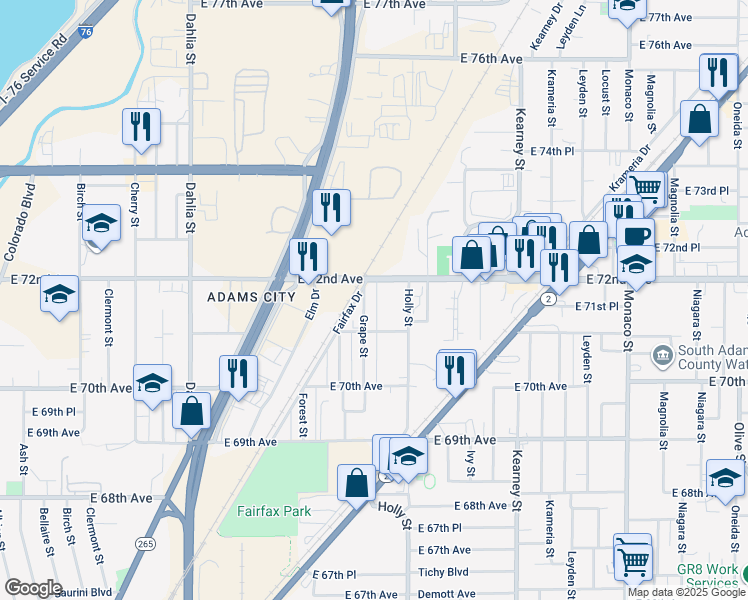
Task: Choose the school marker left of E 70th Ave
Action: (152, 383)
